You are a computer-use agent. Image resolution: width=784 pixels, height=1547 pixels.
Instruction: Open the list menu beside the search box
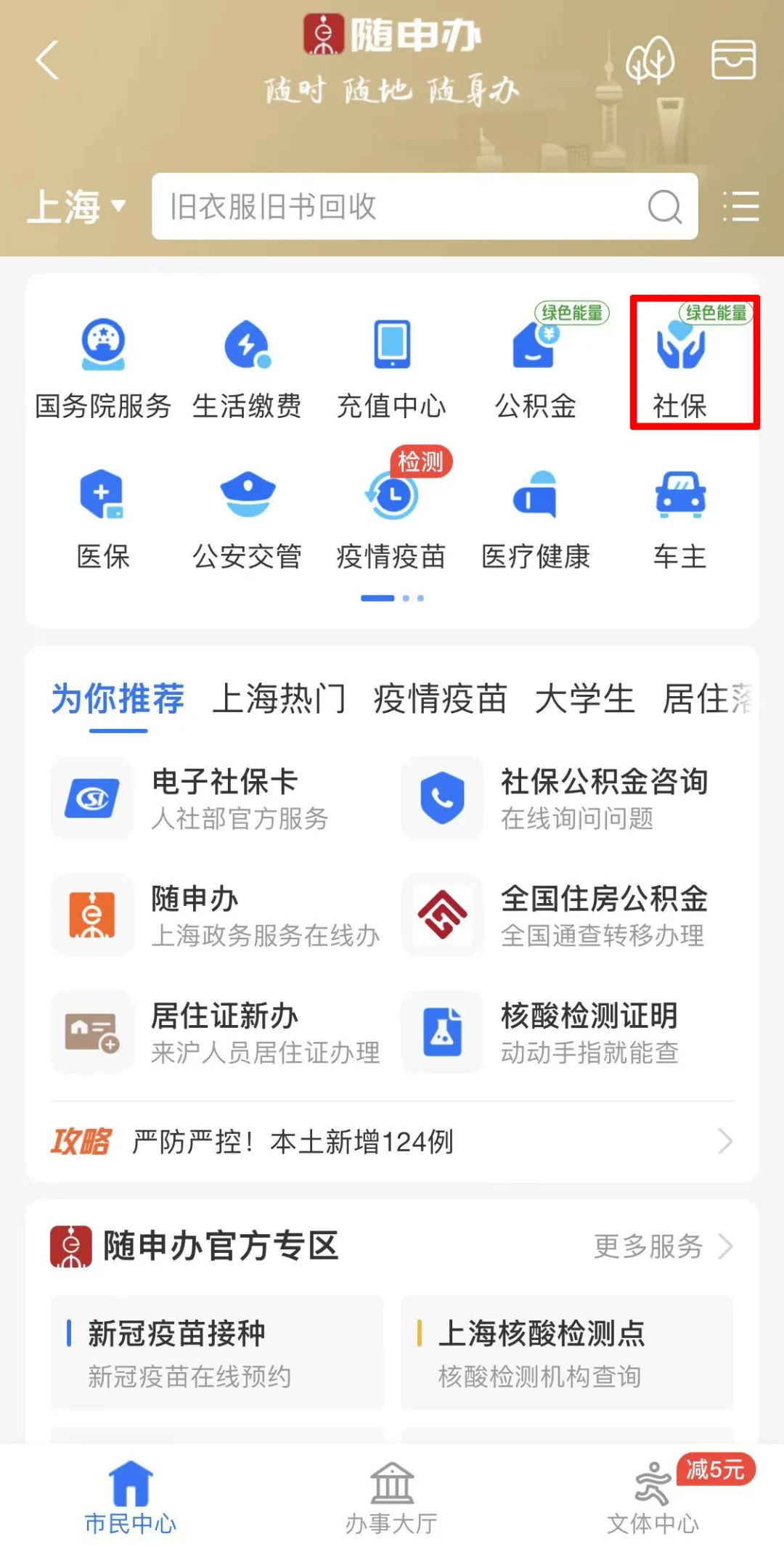point(741,207)
